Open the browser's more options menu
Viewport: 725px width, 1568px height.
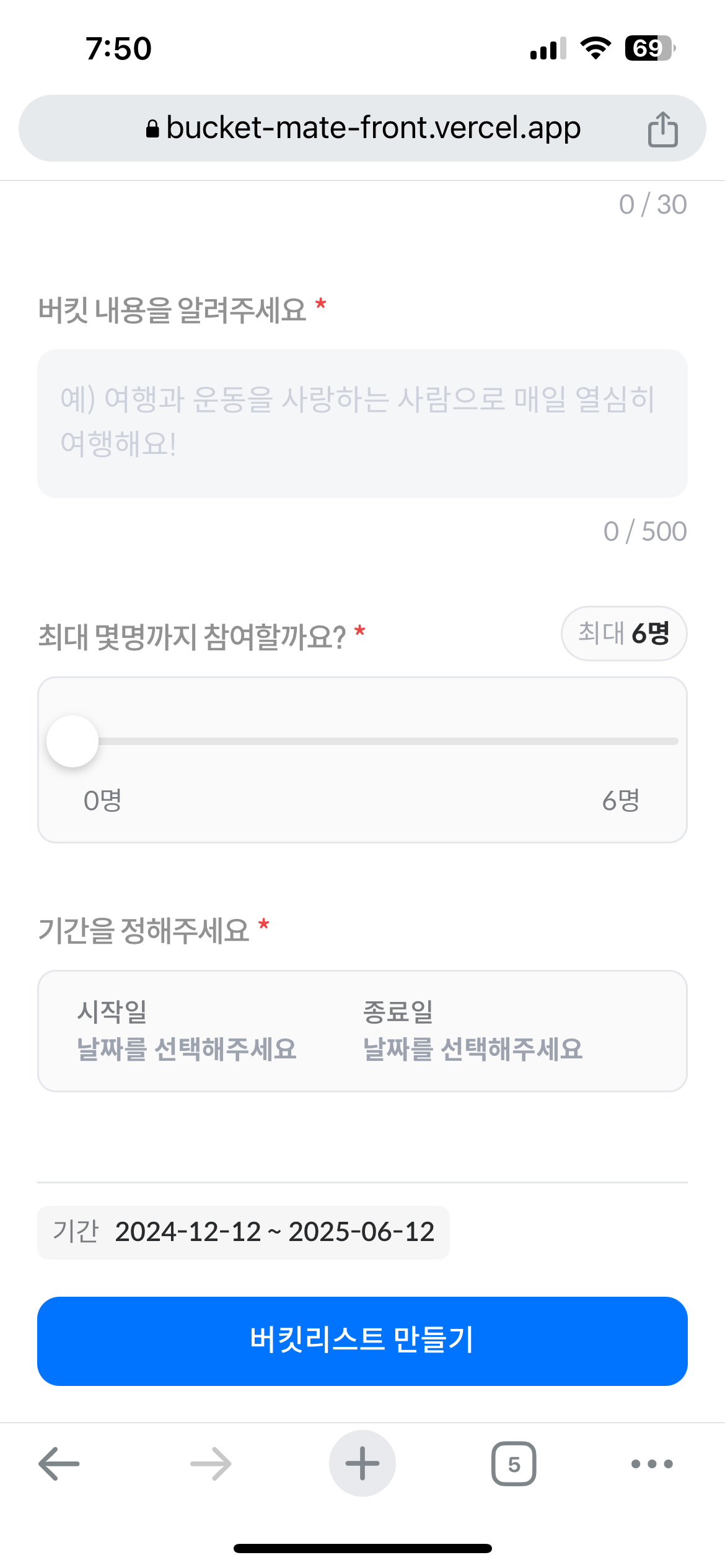[x=652, y=1464]
